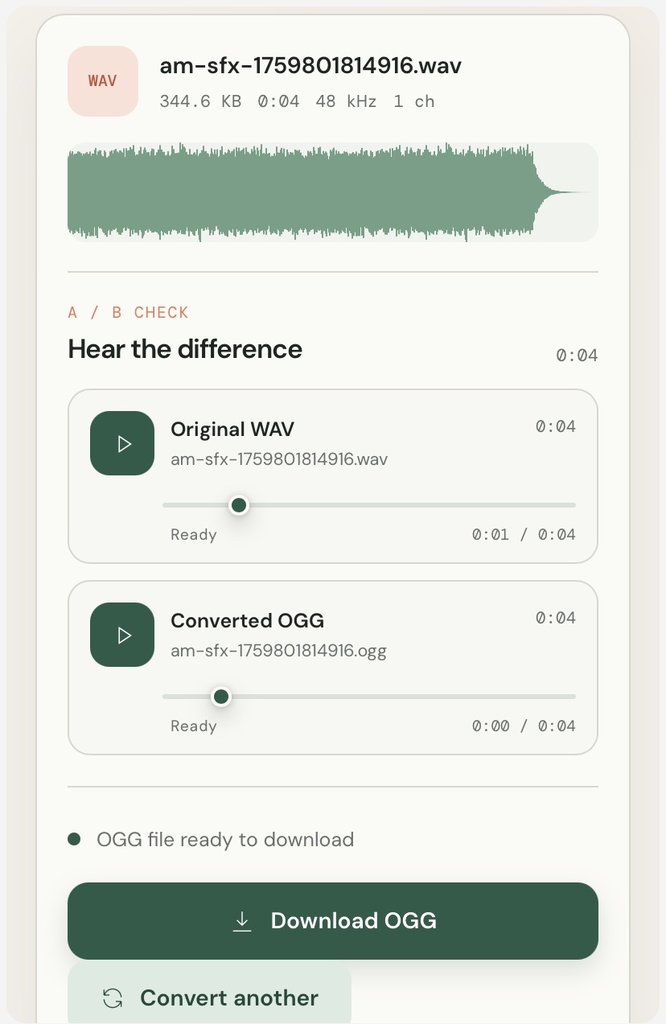The width and height of the screenshot is (666, 1024).
Task: Play the Original WAV audio
Action: (122, 443)
